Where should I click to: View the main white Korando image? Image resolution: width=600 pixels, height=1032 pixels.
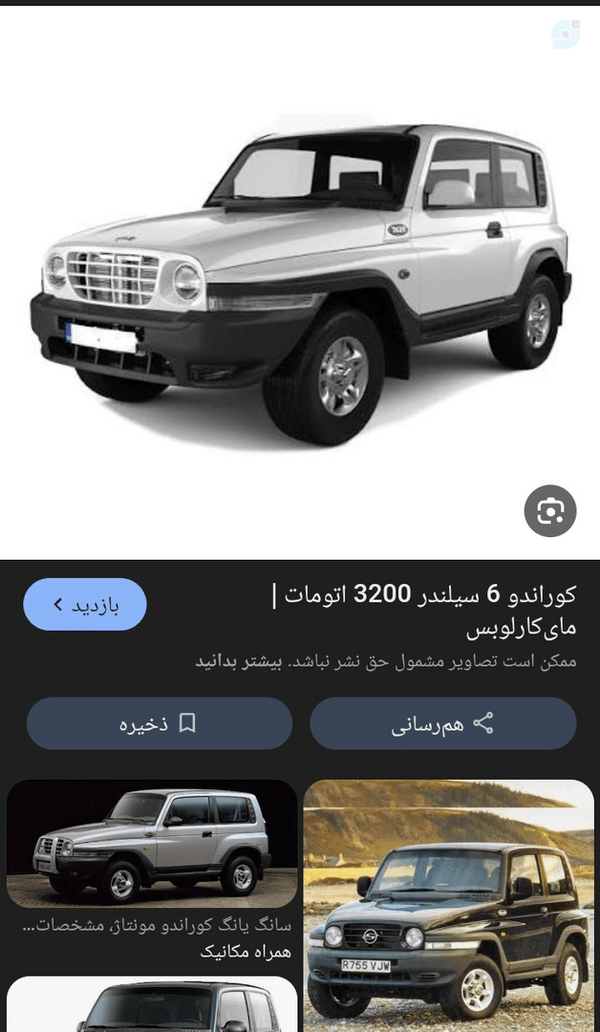pos(300,283)
